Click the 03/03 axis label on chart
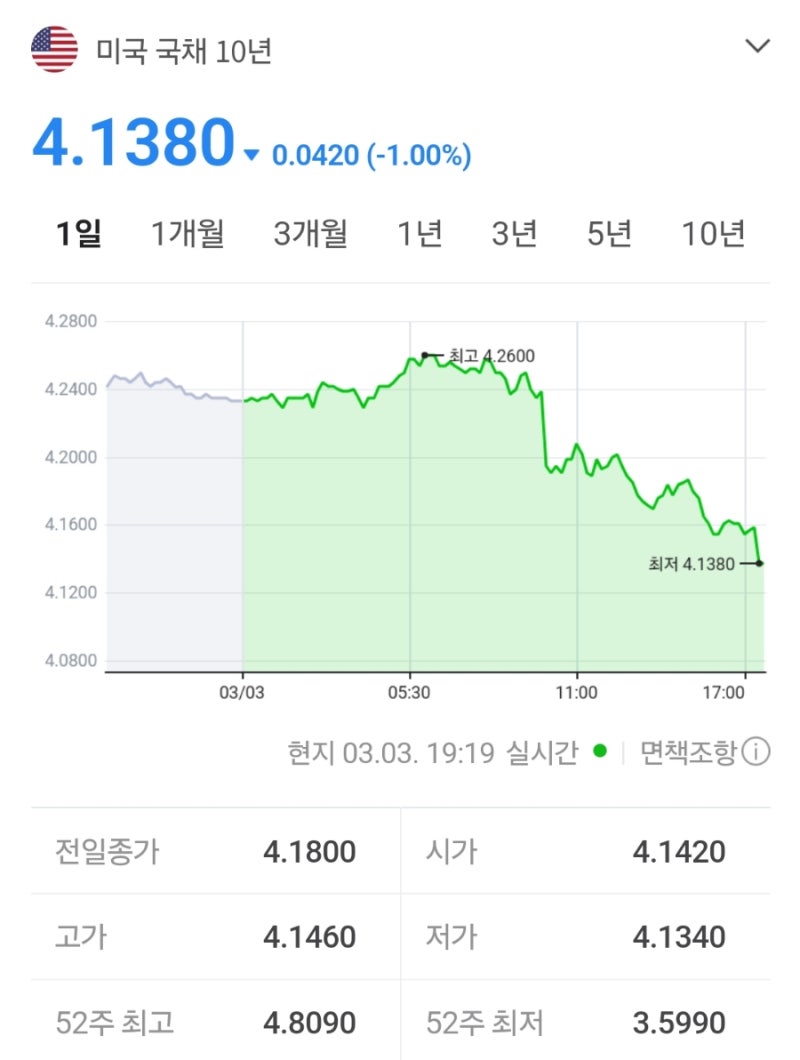800x1060 pixels. click(x=243, y=690)
